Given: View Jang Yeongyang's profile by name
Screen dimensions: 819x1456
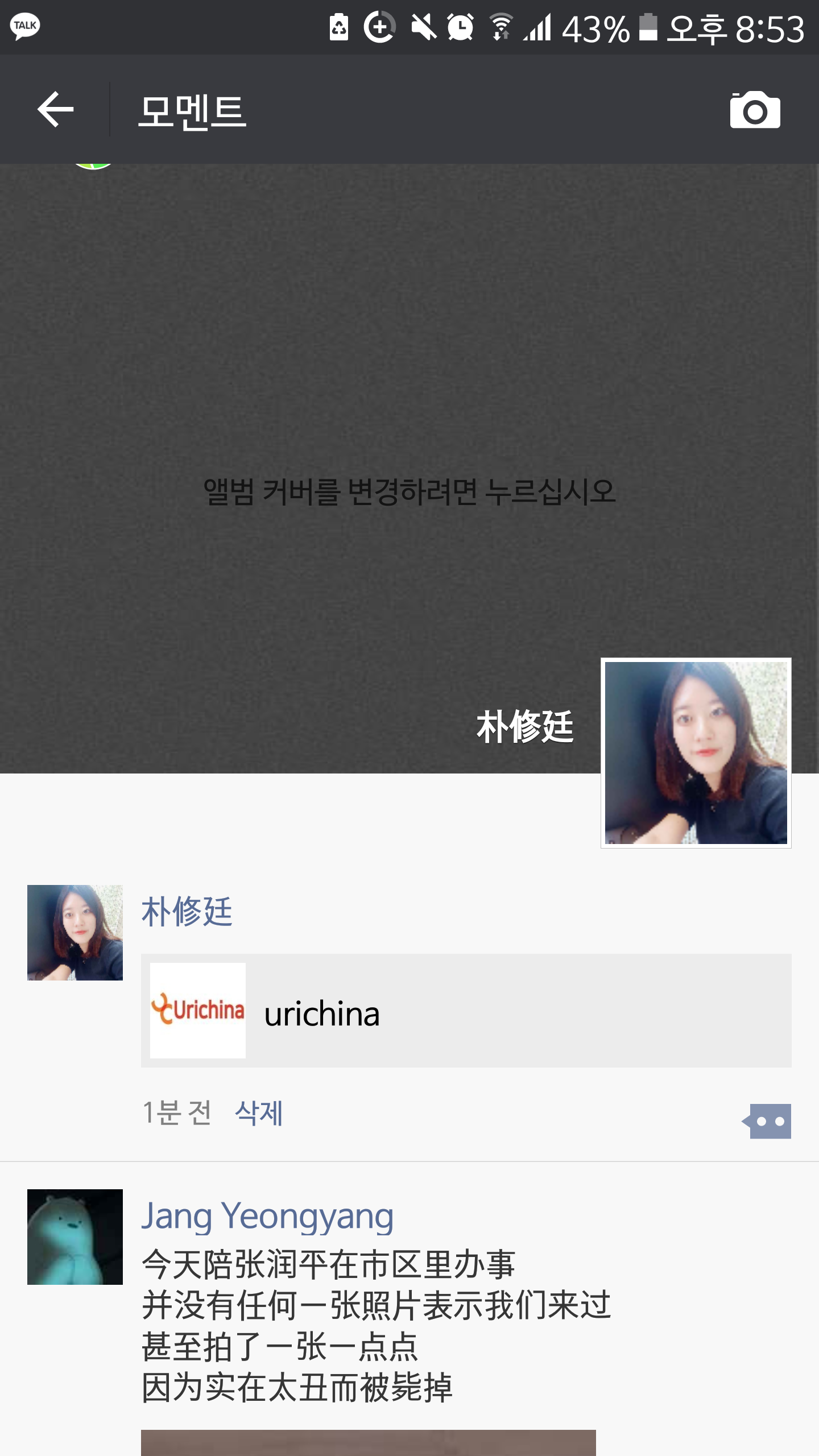Looking at the screenshot, I should tap(267, 1217).
